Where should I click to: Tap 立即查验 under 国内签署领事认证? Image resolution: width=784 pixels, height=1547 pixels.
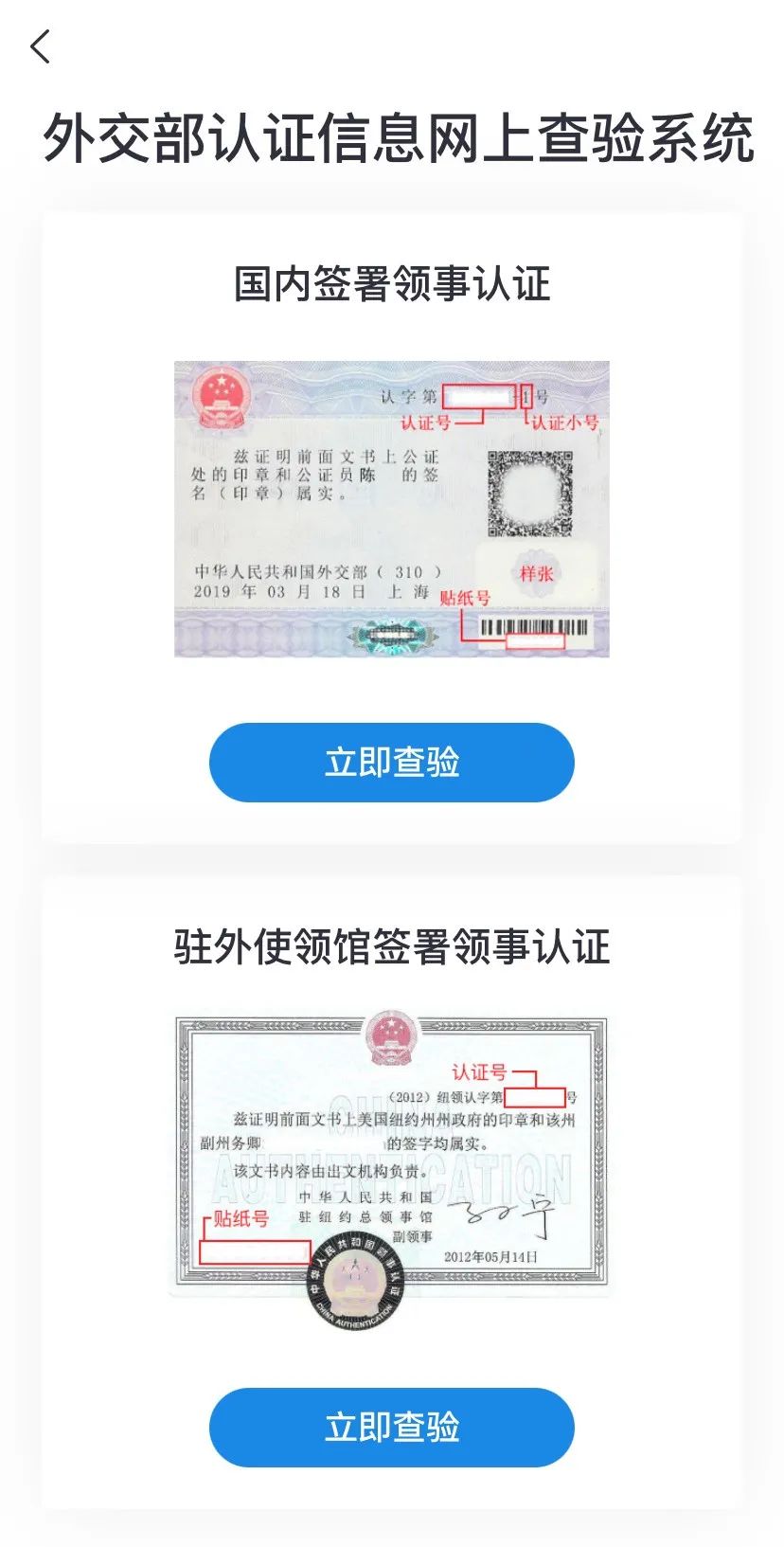391,763
